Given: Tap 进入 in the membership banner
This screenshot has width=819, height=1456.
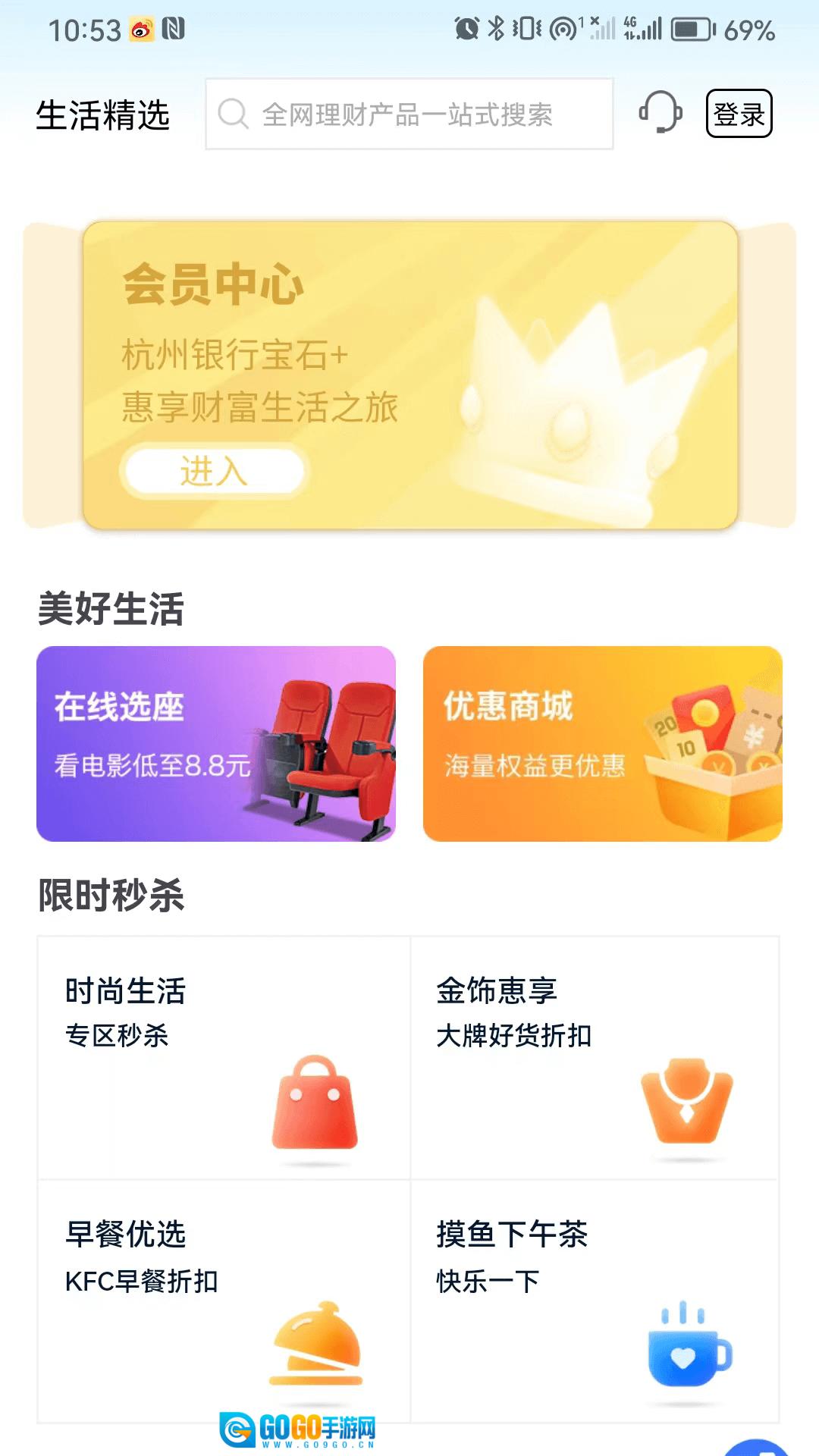Looking at the screenshot, I should [x=212, y=470].
